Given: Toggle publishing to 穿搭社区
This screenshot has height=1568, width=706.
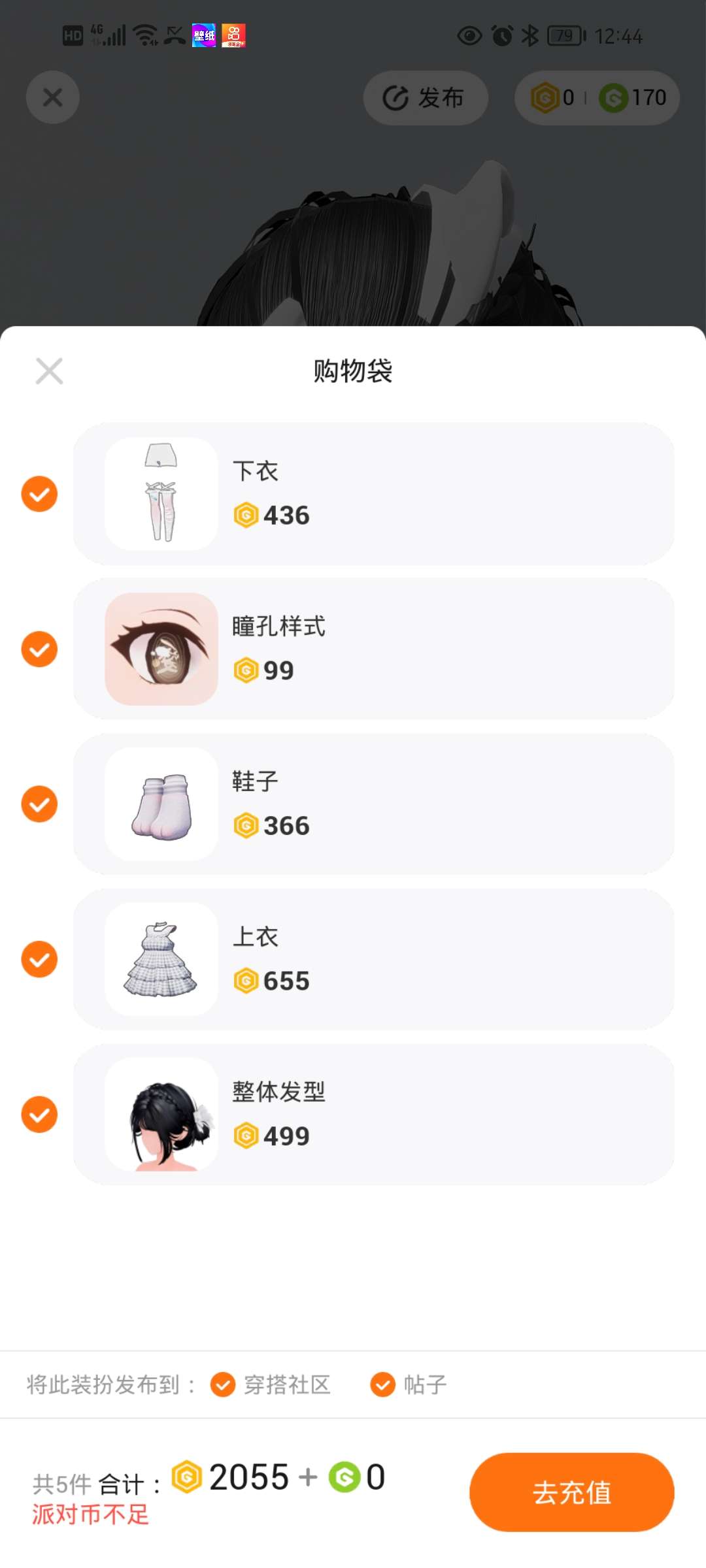Looking at the screenshot, I should pyautogui.click(x=223, y=1384).
